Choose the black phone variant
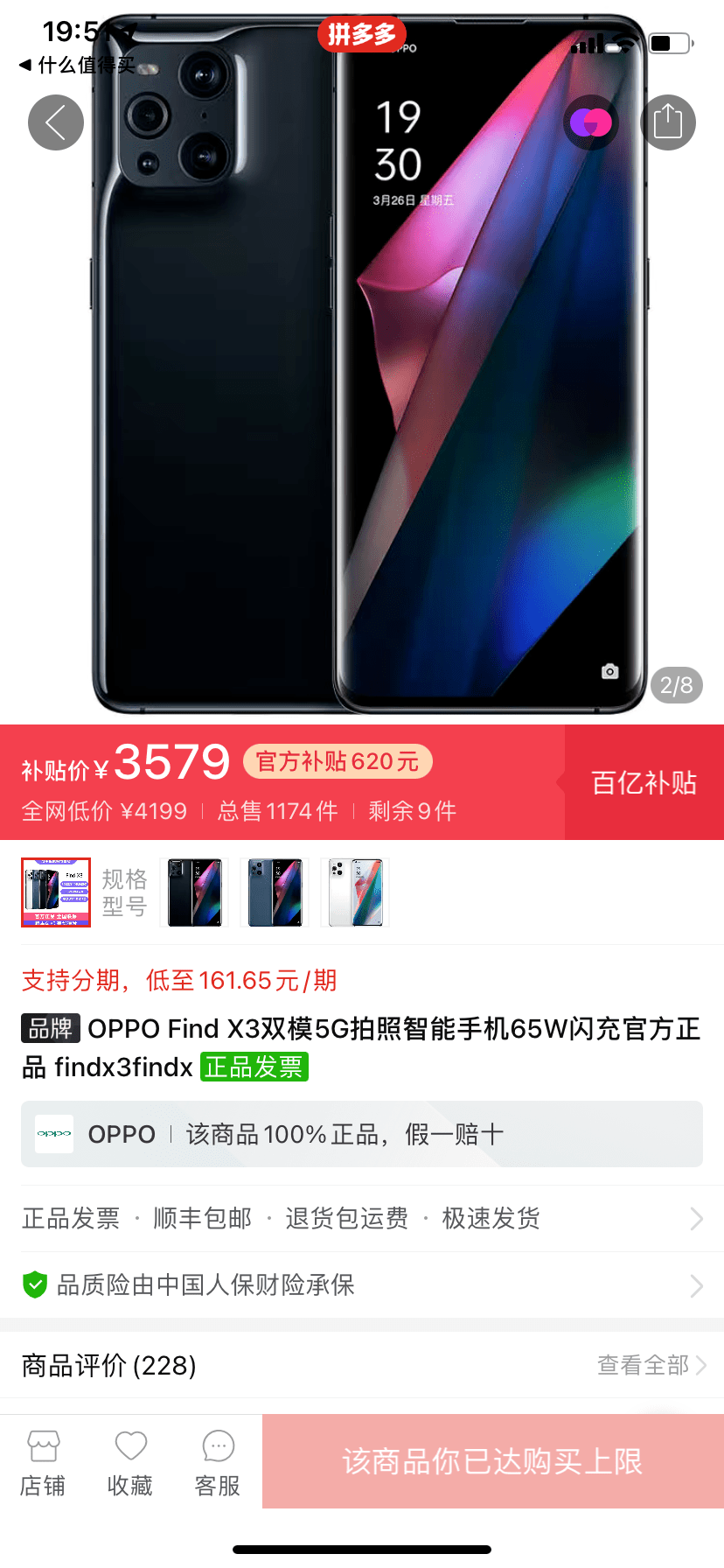 point(195,892)
